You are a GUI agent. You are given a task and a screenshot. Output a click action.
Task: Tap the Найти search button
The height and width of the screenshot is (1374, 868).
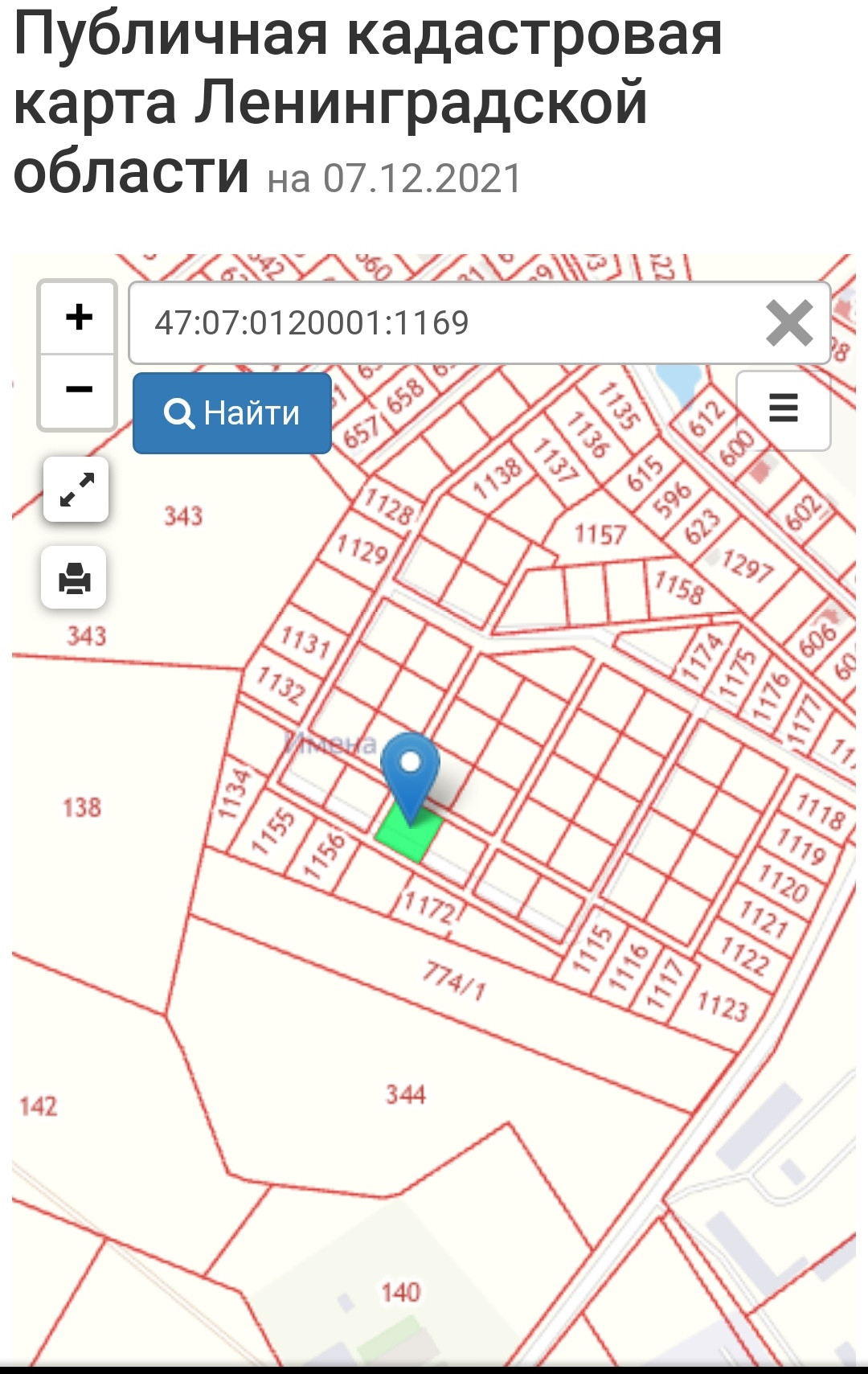(x=232, y=413)
